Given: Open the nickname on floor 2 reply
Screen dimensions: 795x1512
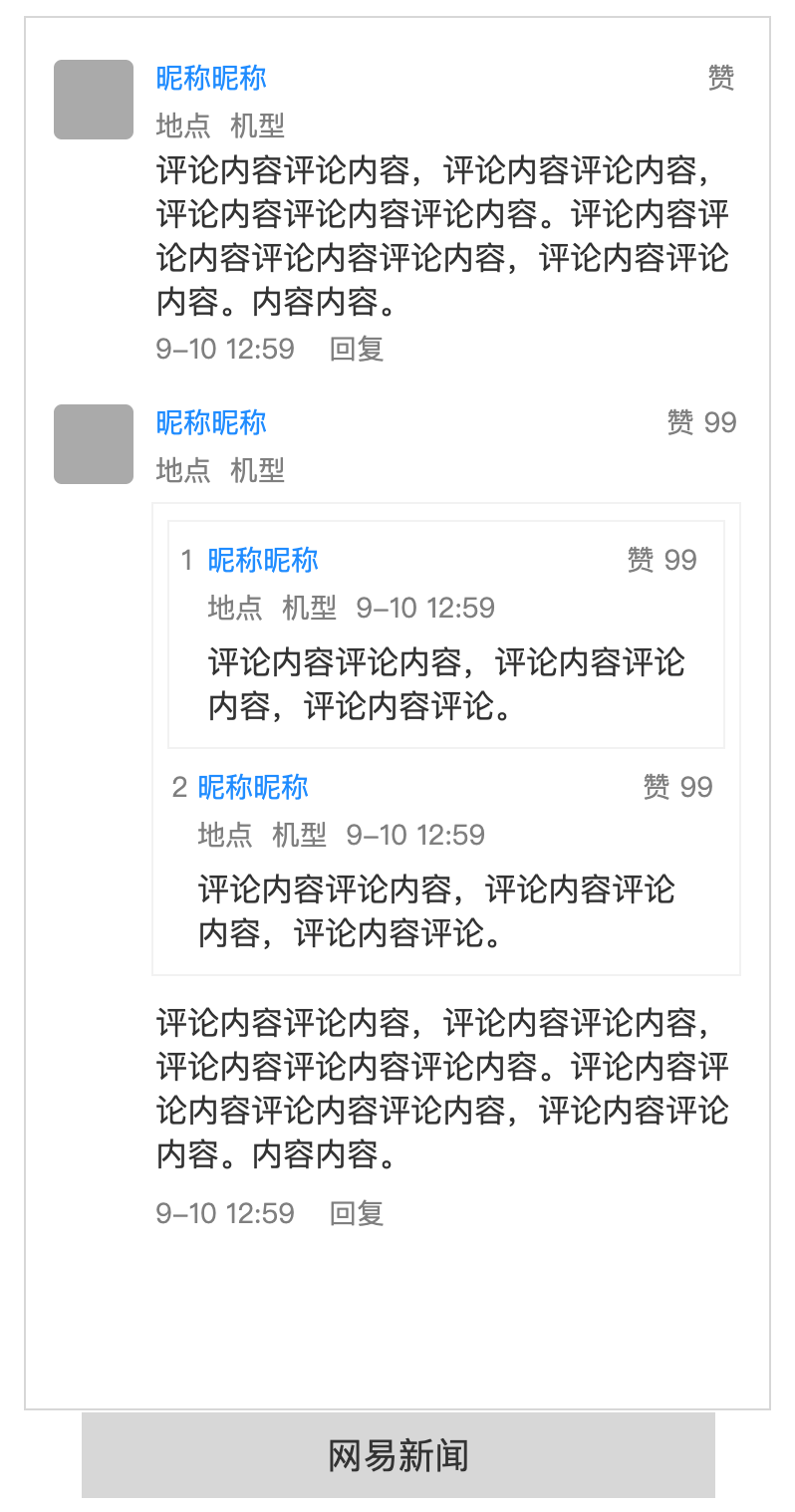Looking at the screenshot, I should click(253, 787).
